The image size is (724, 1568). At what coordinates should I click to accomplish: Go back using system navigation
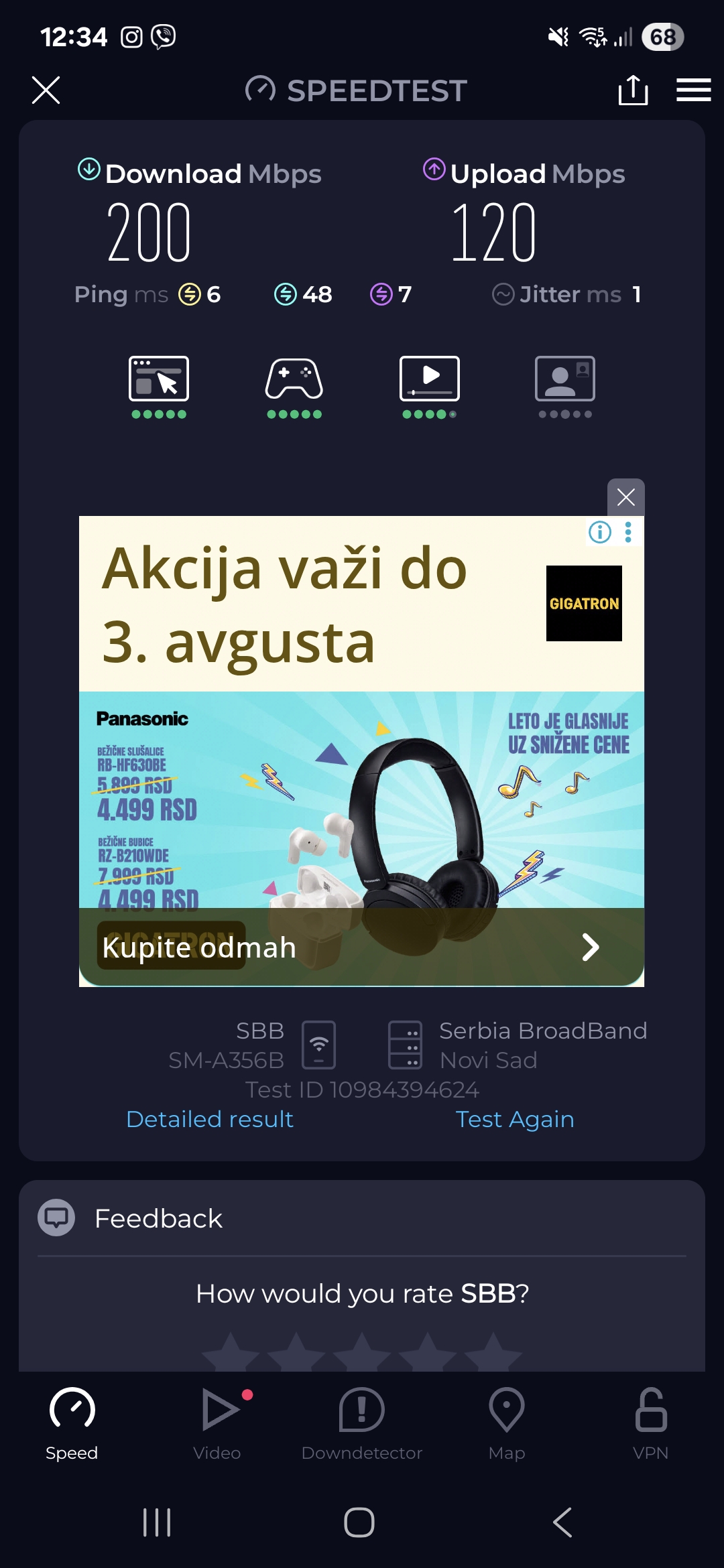(563, 1522)
